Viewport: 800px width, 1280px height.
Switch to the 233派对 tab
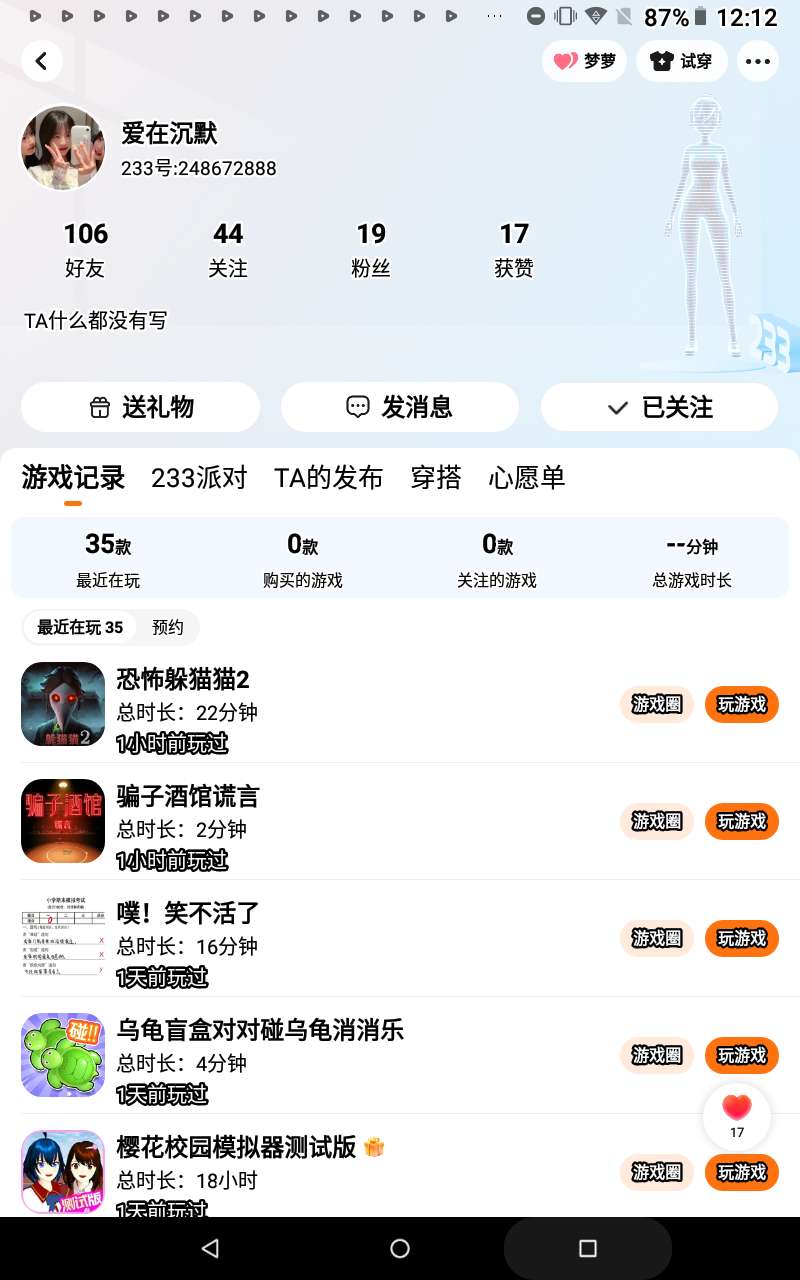coord(199,478)
